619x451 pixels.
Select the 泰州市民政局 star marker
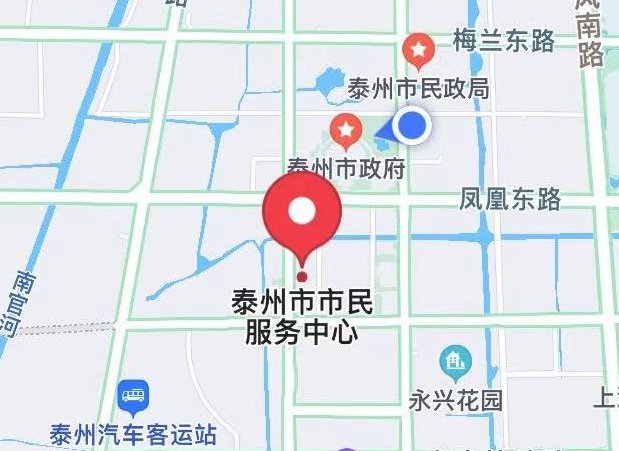(417, 47)
